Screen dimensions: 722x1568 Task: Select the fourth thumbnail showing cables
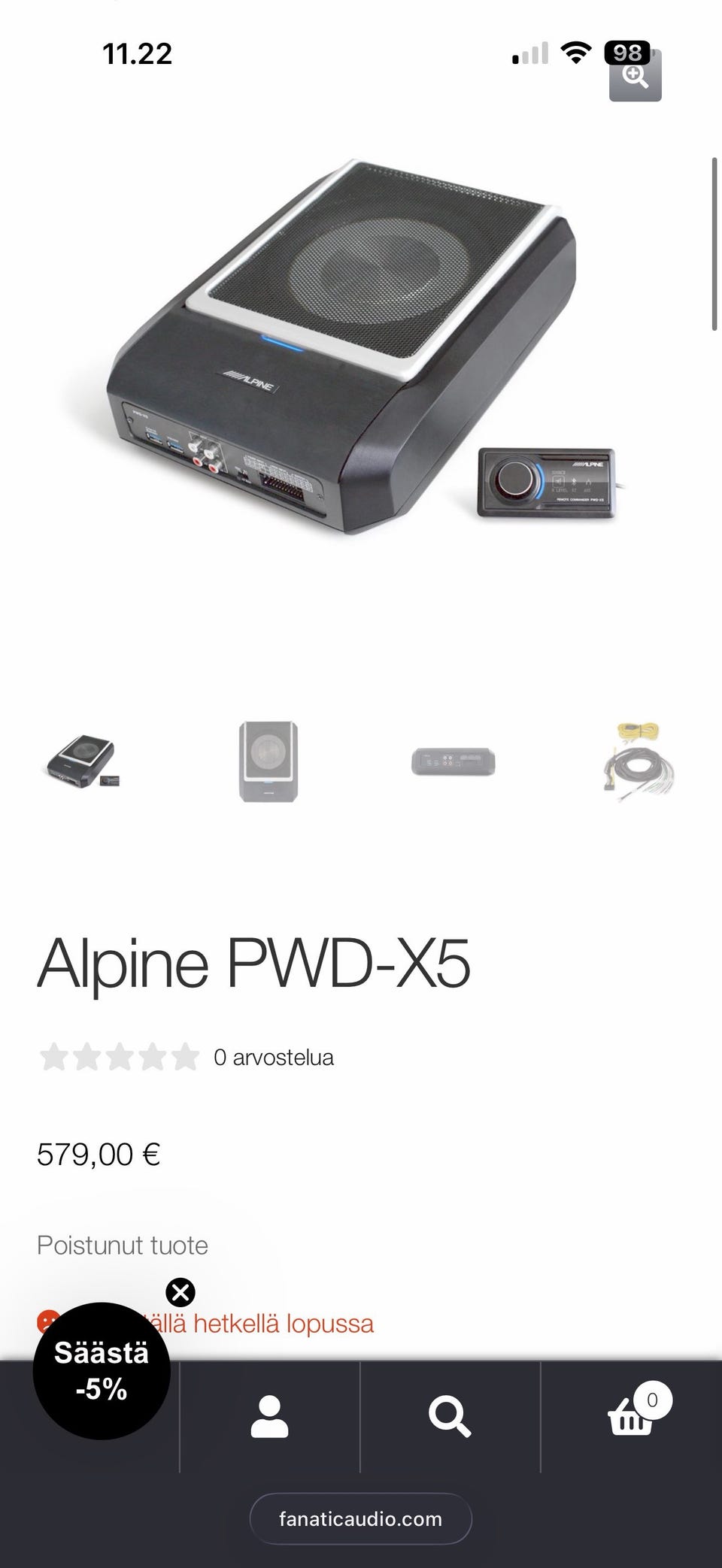point(639,761)
